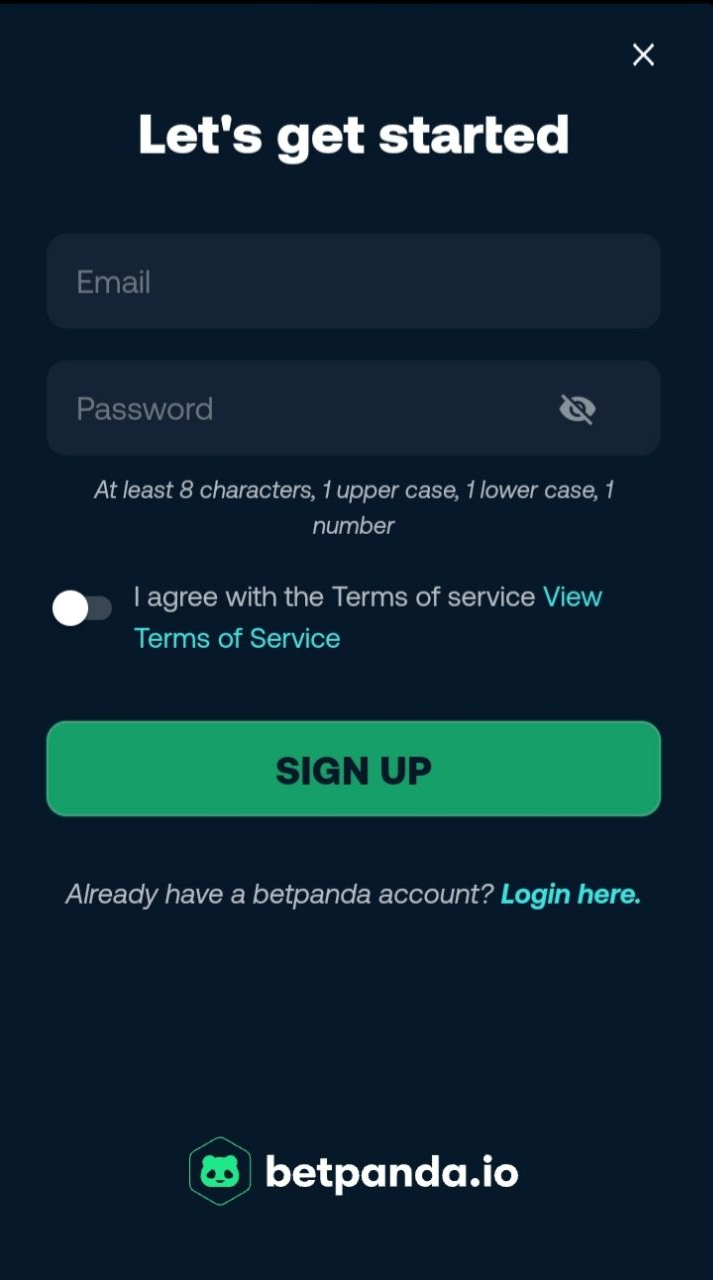Tap the Password input field
The width and height of the screenshot is (713, 1280).
click(354, 408)
